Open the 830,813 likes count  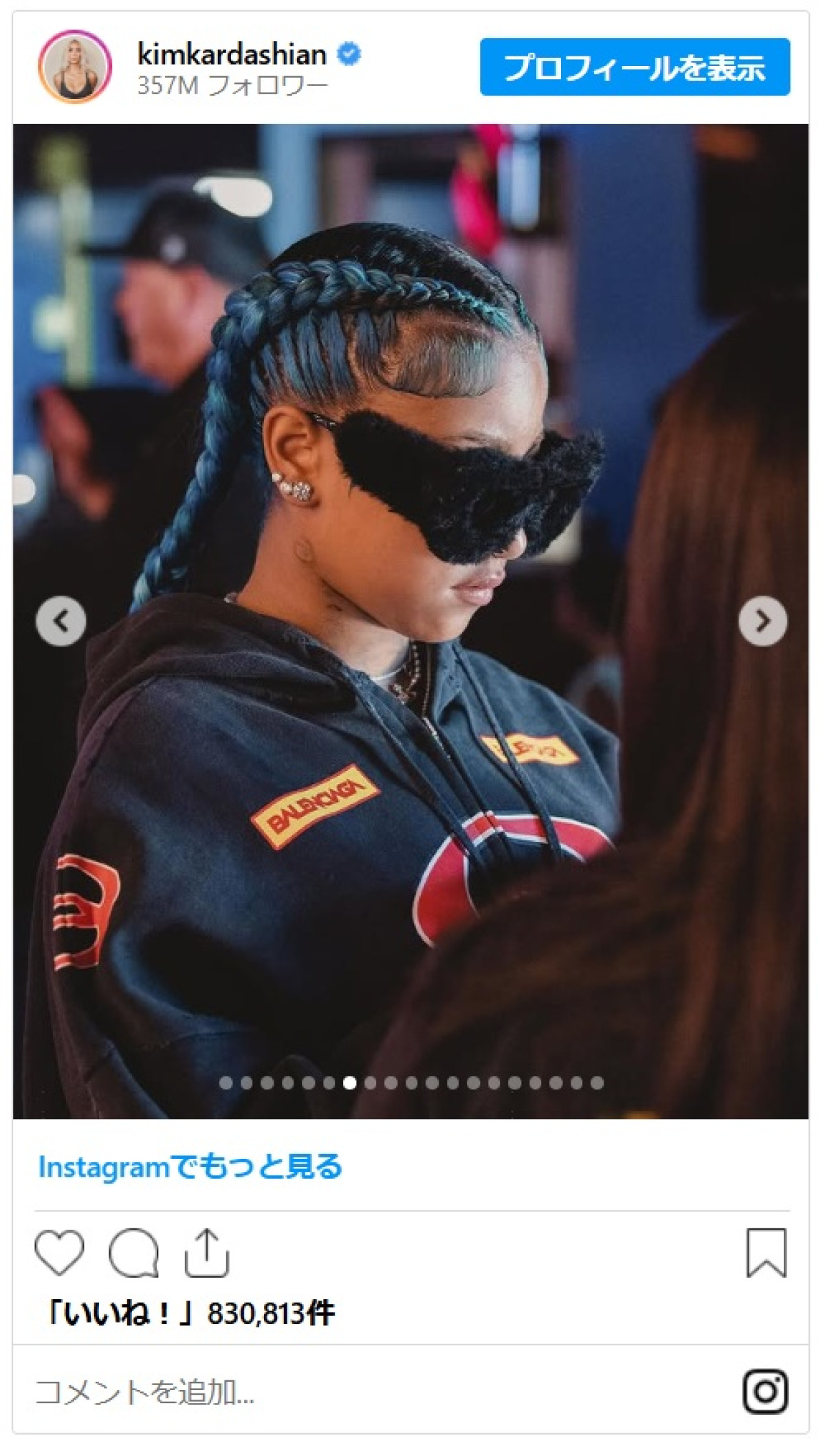(189, 1314)
